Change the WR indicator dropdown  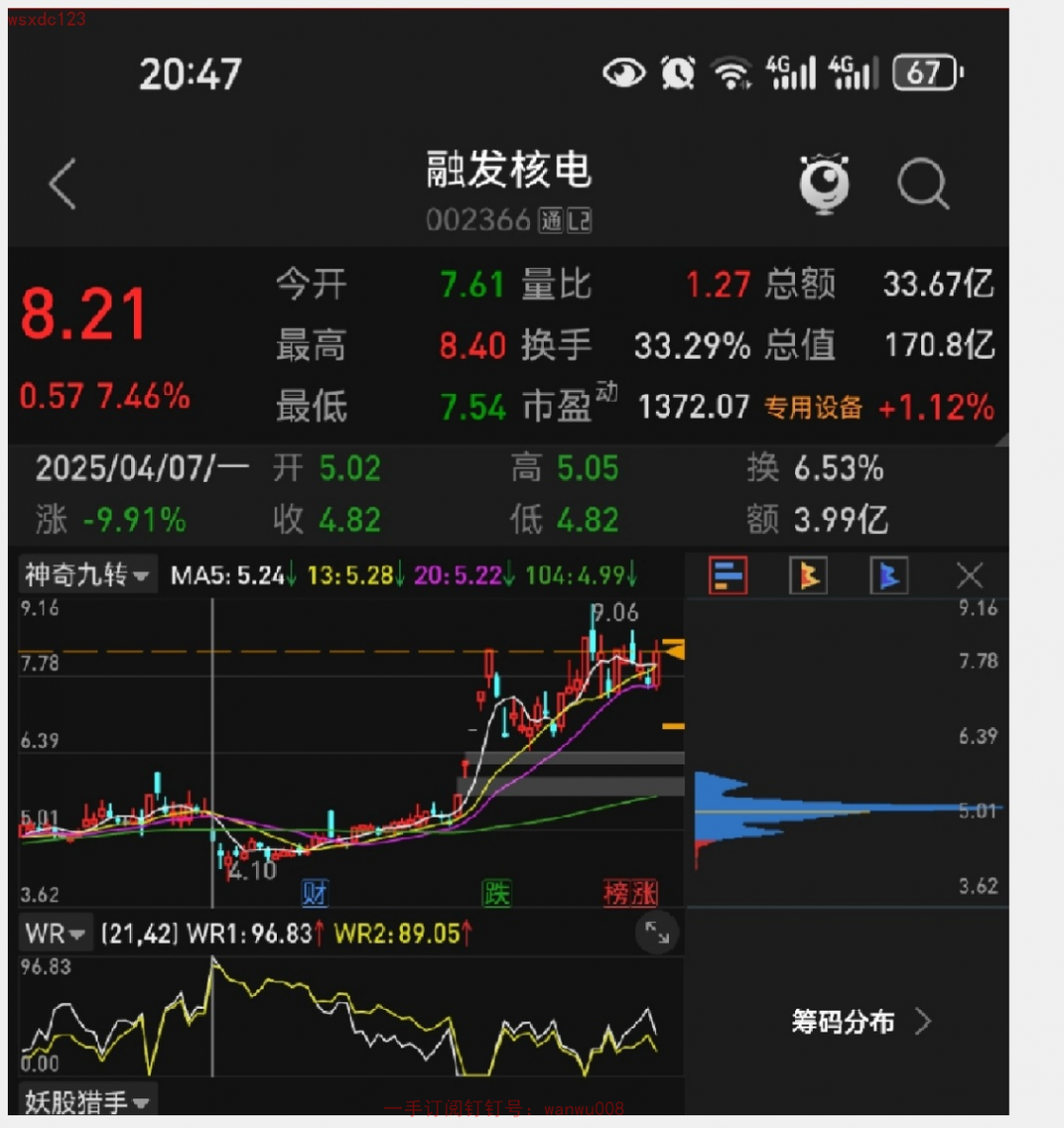point(55,933)
